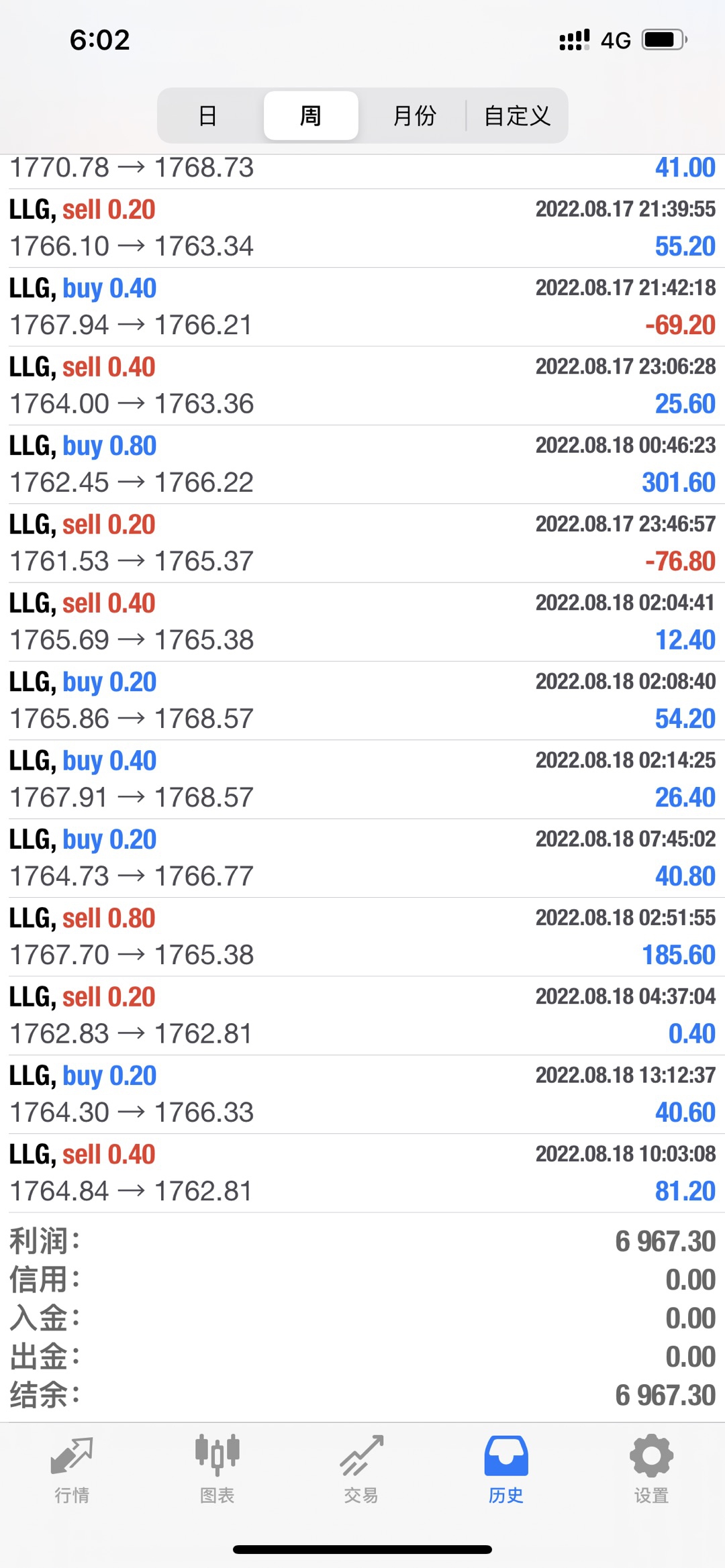Open the buy 0.20 trade dated 13:12:37
725x1568 pixels.
[x=362, y=1094]
